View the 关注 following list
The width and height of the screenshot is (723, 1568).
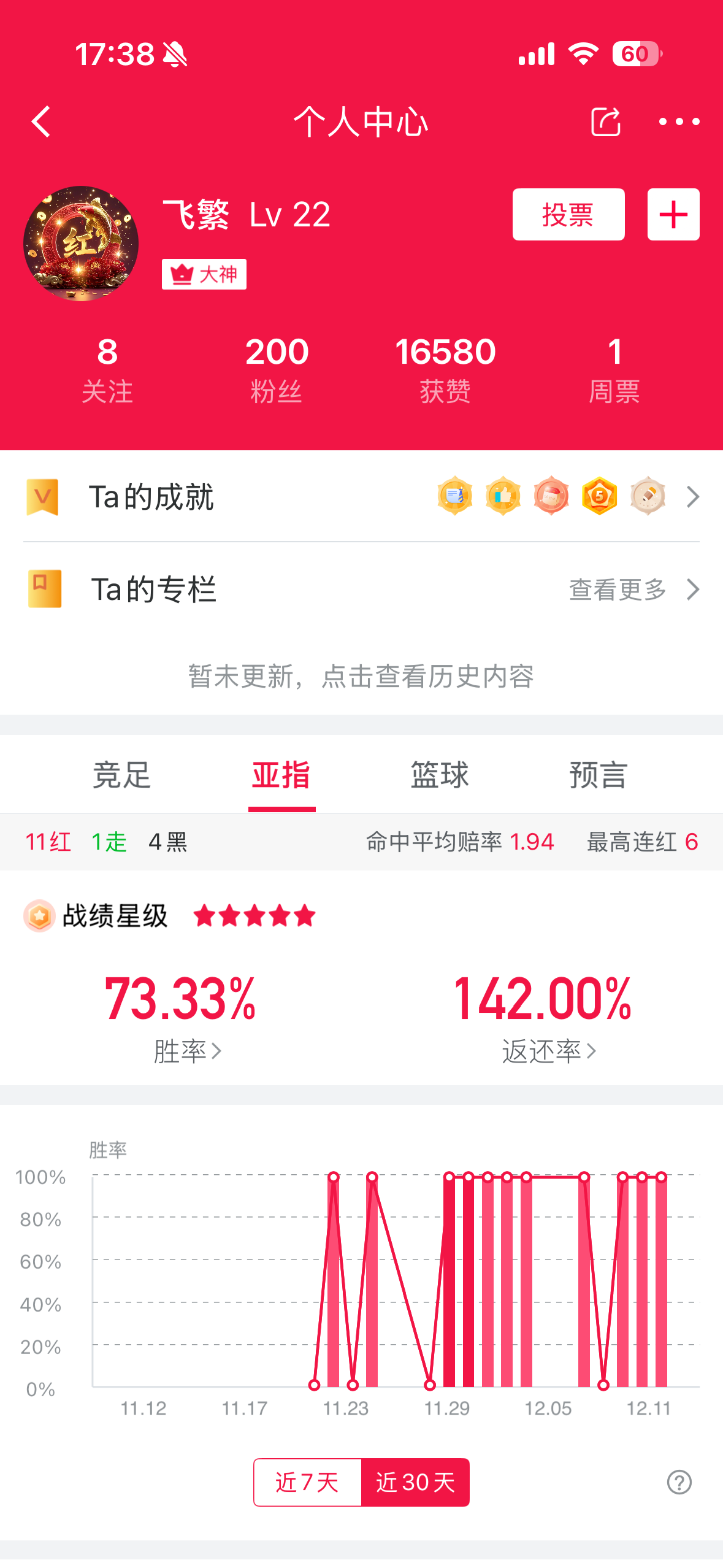107,369
